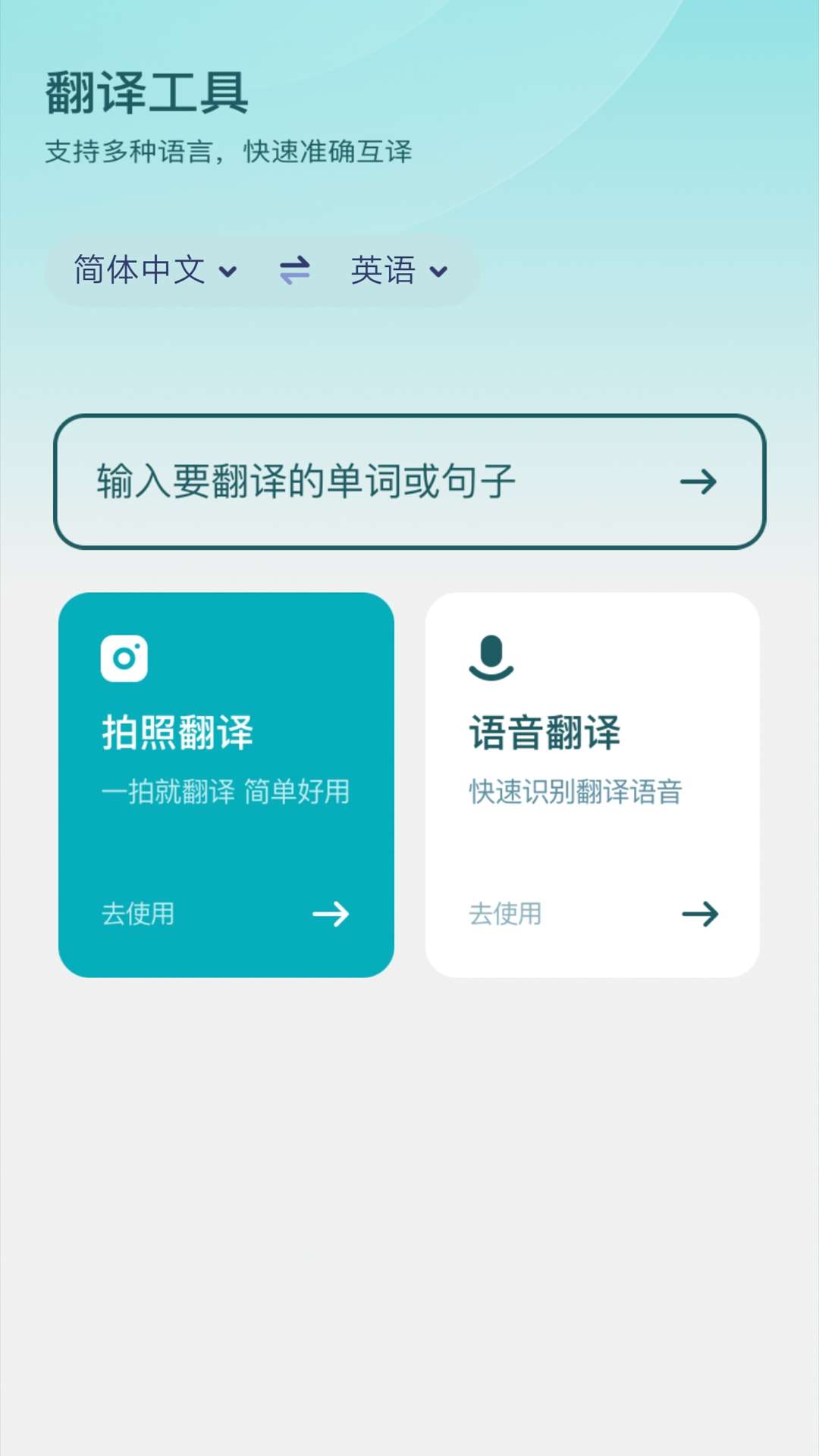Open the 语音翻译 voice translation card
Viewport: 819px width, 1456px height.
click(x=592, y=785)
